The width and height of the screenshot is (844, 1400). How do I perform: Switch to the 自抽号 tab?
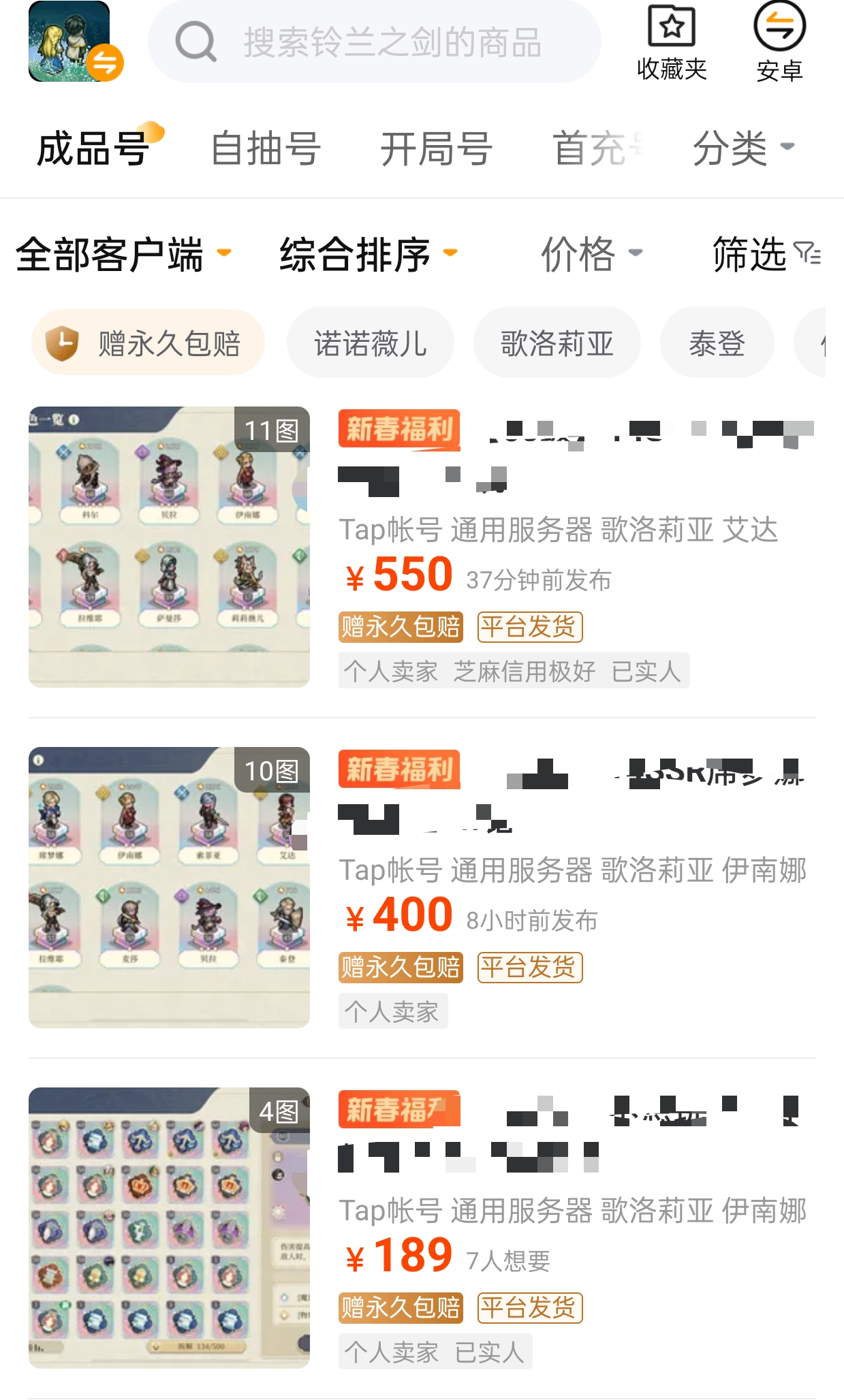click(x=266, y=148)
